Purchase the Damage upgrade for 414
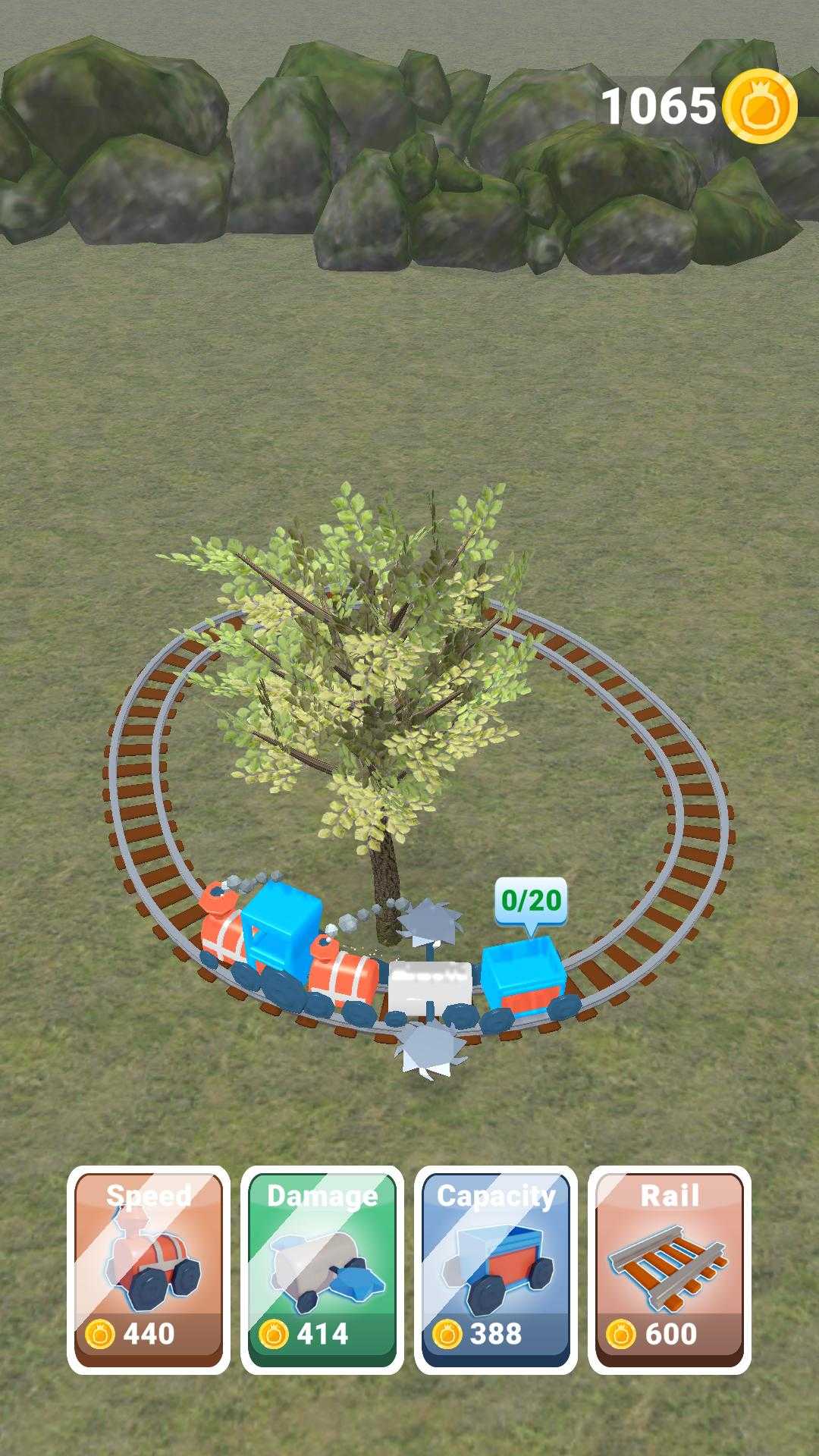819x1456 pixels. tap(322, 1269)
